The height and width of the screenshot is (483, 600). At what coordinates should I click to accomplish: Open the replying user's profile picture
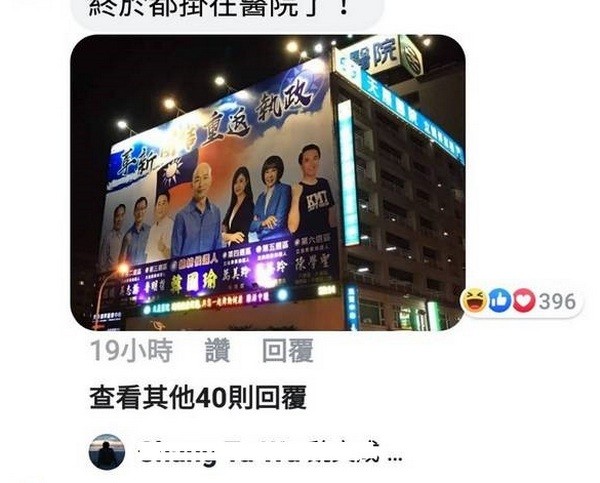tap(107, 452)
